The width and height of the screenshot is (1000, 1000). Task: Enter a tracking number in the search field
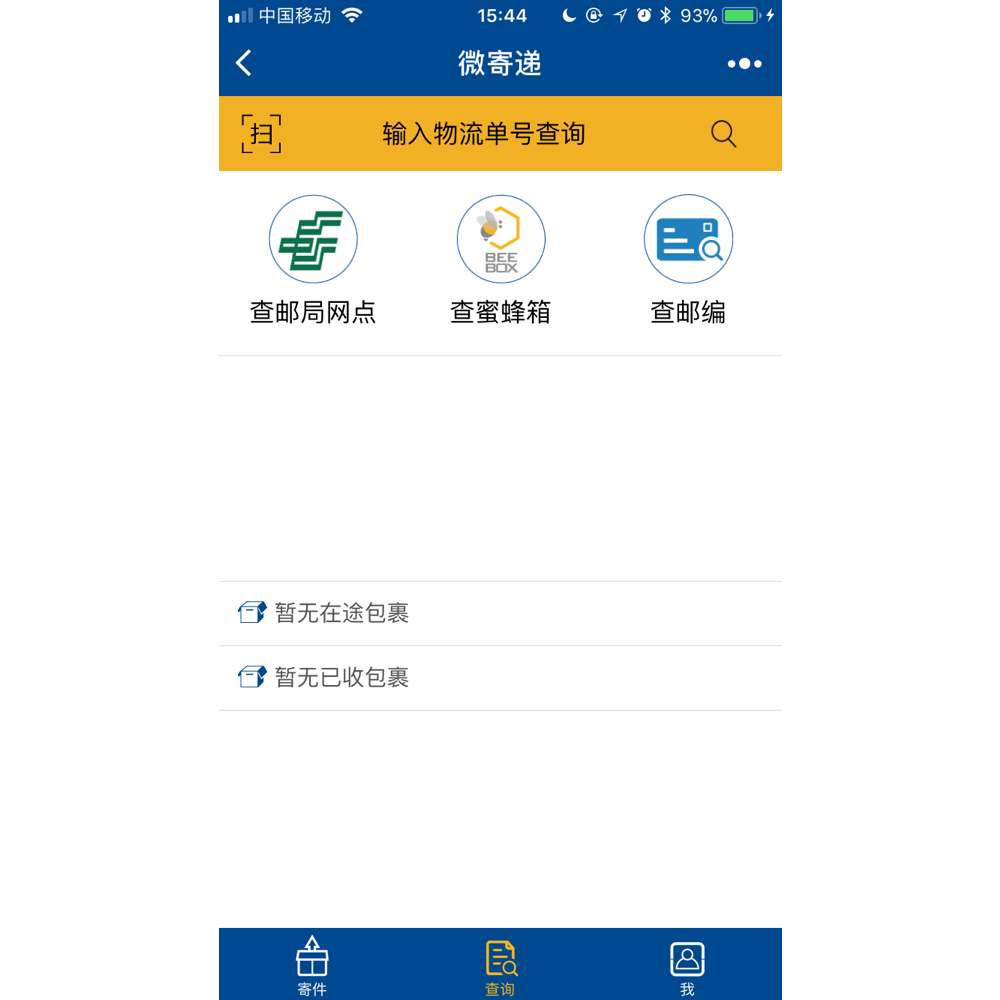pyautogui.click(x=484, y=134)
